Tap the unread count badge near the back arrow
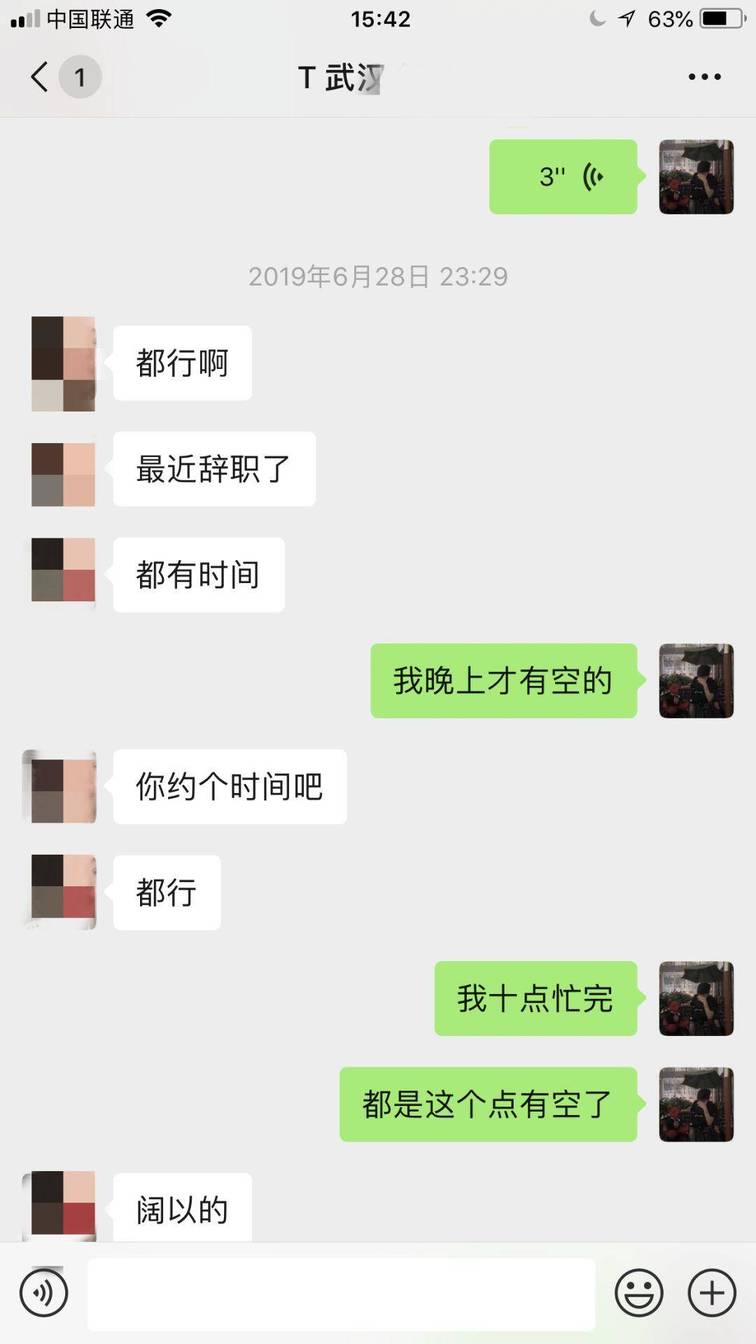The width and height of the screenshot is (756, 1344). 80,76
